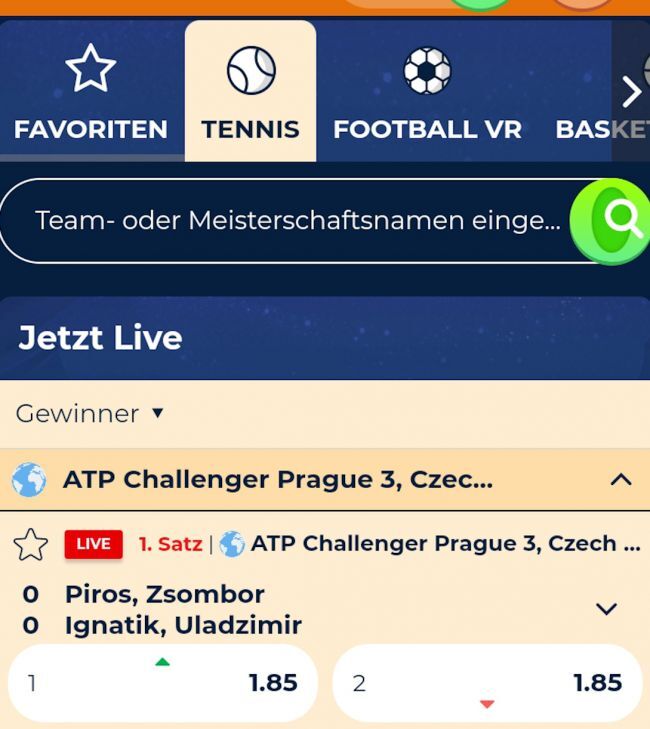Show more sports with the right arrow
Image resolution: width=650 pixels, height=729 pixels.
631,92
